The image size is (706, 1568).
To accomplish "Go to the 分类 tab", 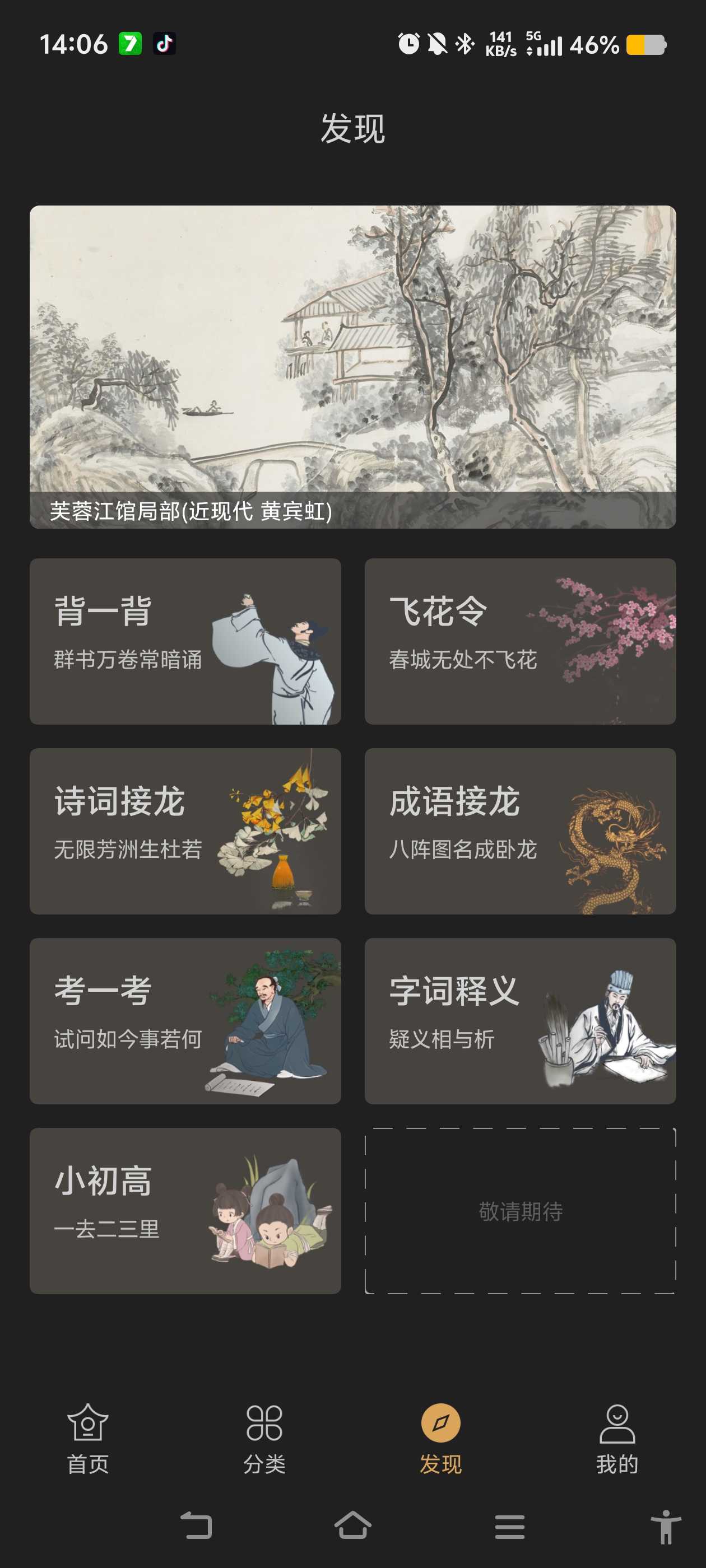I will tap(264, 1439).
